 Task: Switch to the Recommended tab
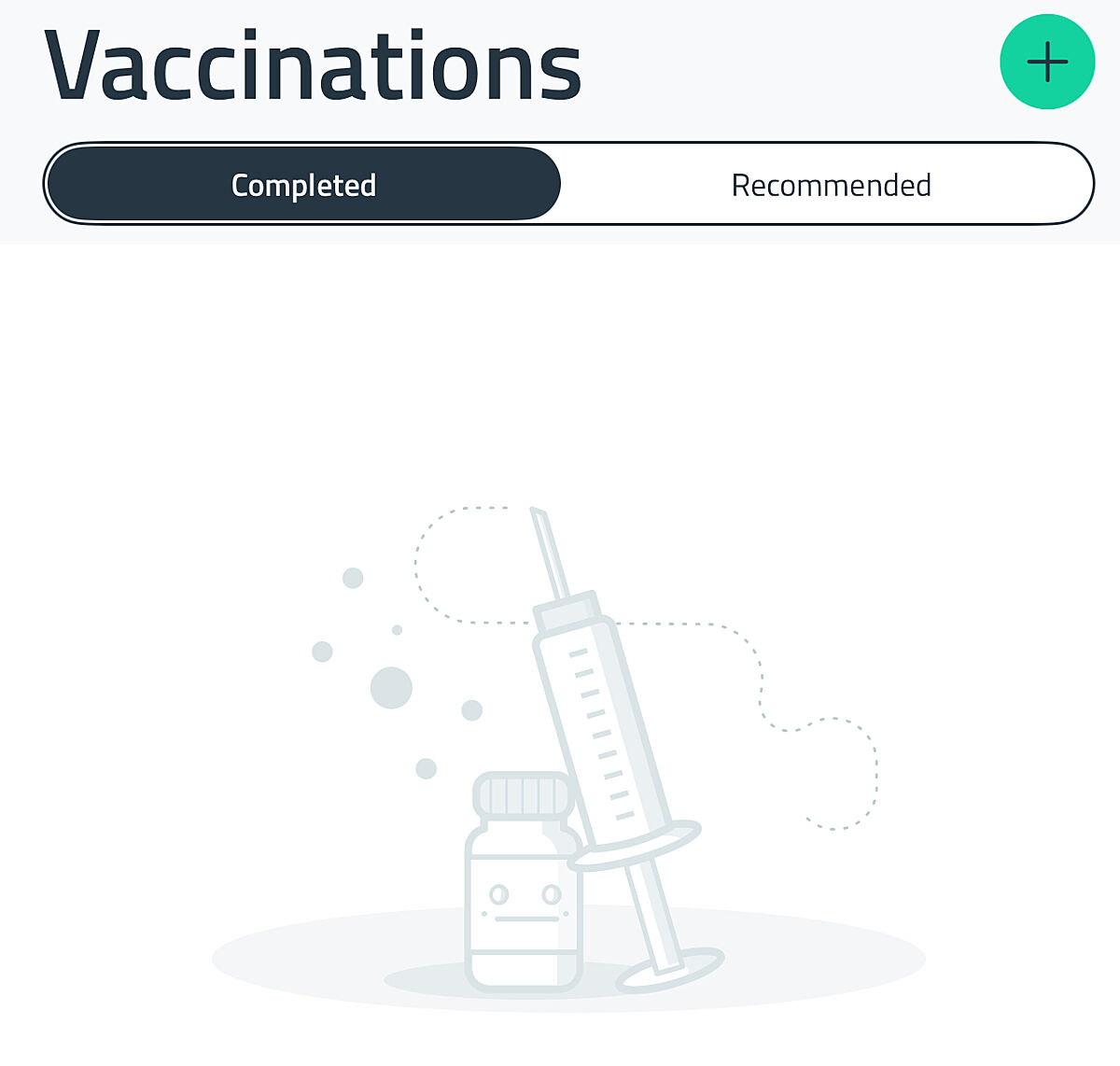(830, 185)
